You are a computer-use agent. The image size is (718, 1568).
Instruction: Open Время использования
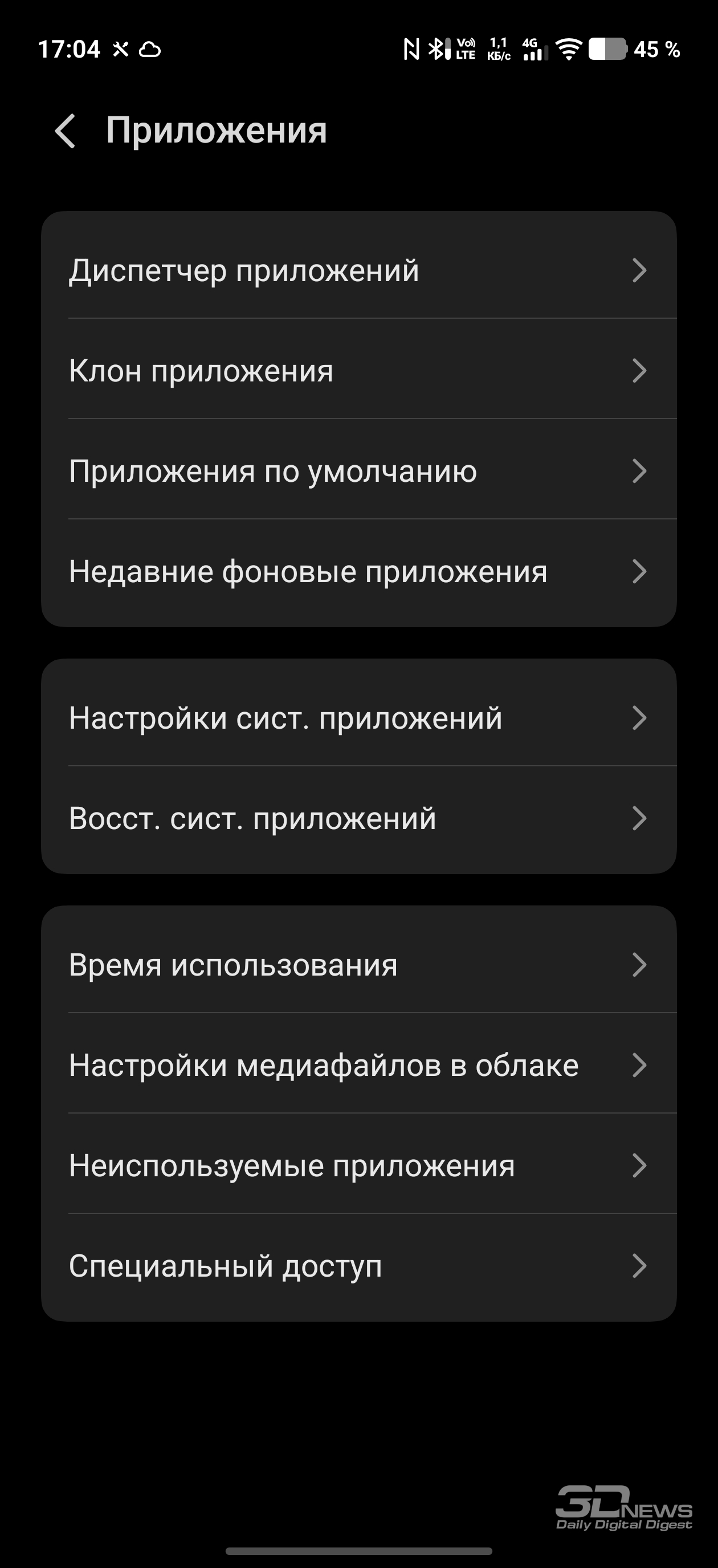(358, 965)
